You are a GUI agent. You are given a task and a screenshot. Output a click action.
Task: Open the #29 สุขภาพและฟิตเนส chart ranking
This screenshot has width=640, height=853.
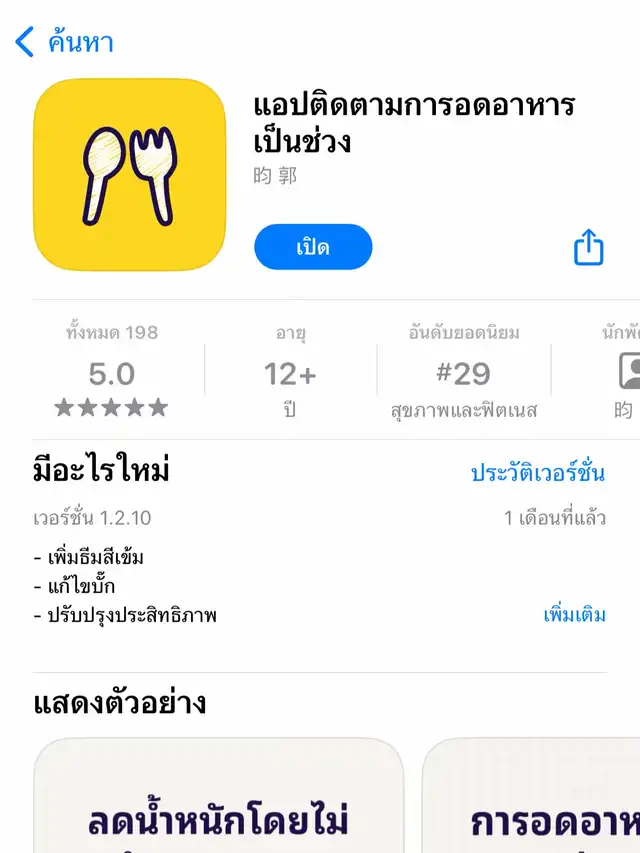[463, 374]
